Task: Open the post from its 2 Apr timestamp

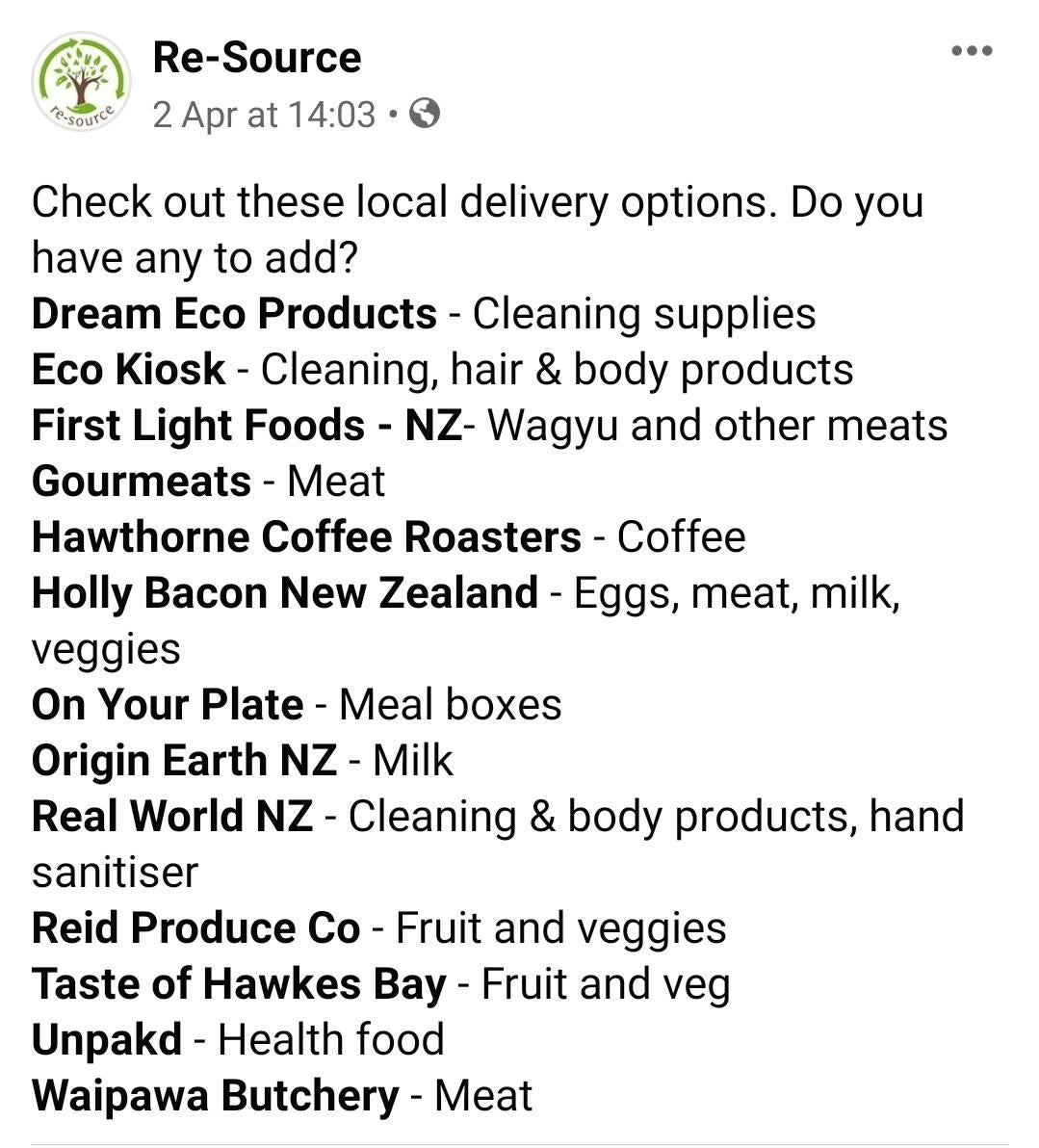Action: [x=264, y=115]
